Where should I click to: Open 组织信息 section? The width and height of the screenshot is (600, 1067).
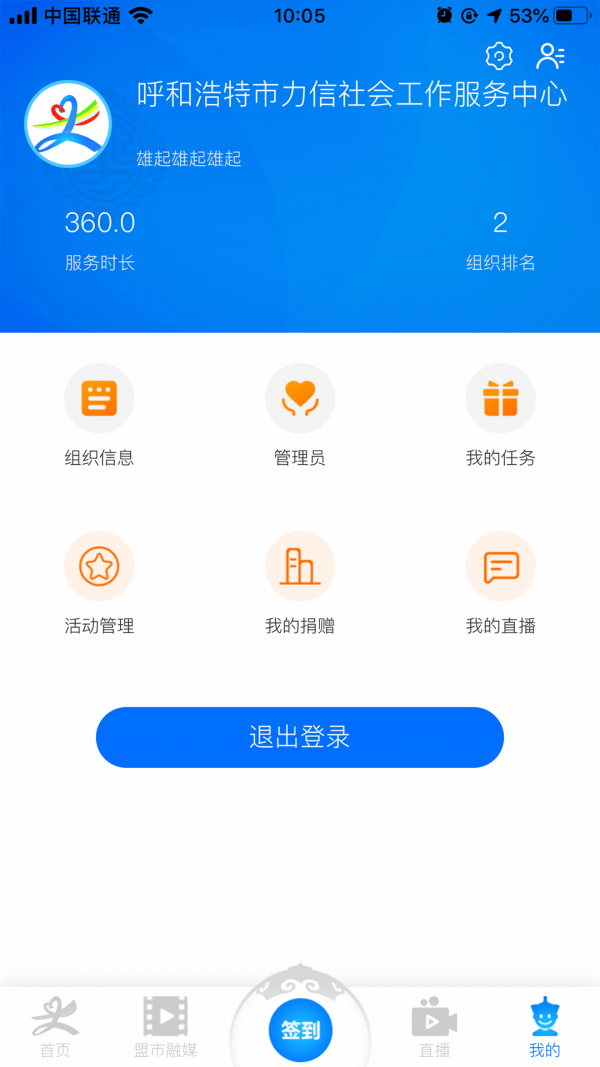(x=99, y=398)
